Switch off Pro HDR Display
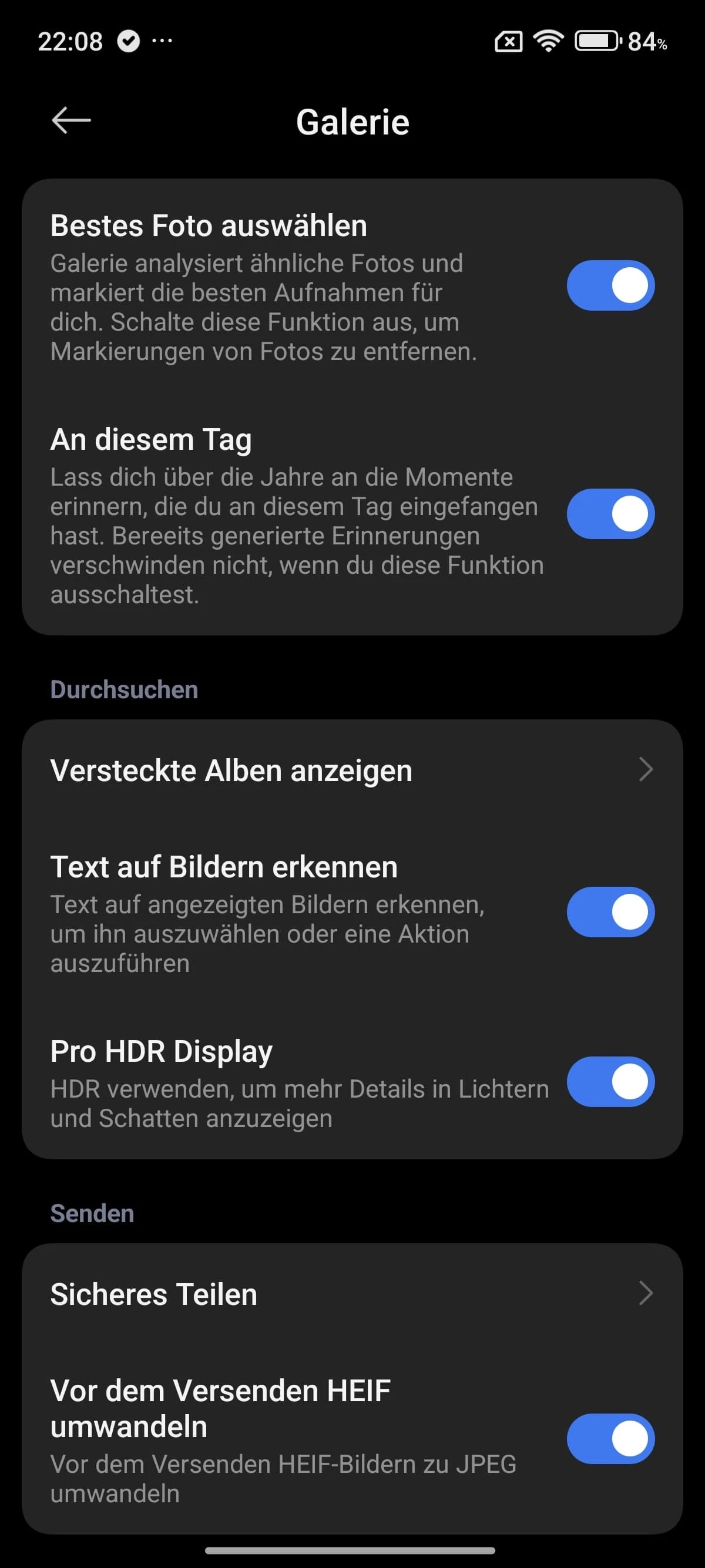The width and height of the screenshot is (705, 1568). coord(610,1082)
